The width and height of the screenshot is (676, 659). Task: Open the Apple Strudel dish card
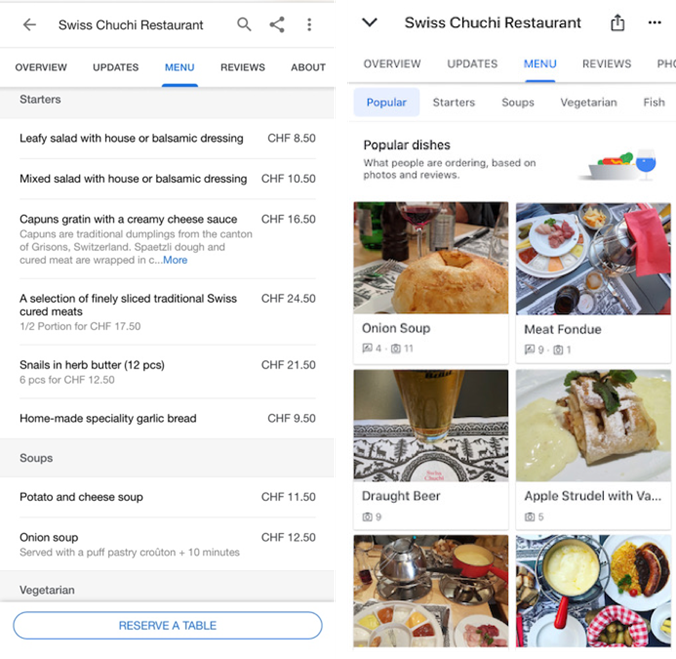pos(593,447)
